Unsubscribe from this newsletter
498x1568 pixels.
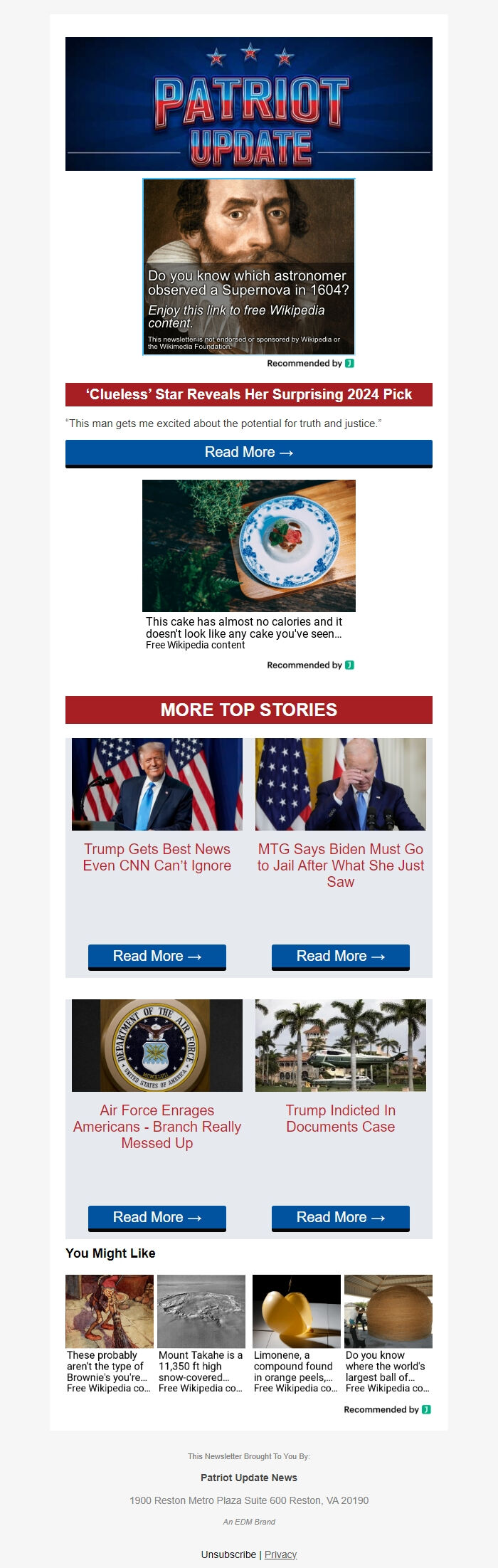pyautogui.click(x=228, y=1554)
